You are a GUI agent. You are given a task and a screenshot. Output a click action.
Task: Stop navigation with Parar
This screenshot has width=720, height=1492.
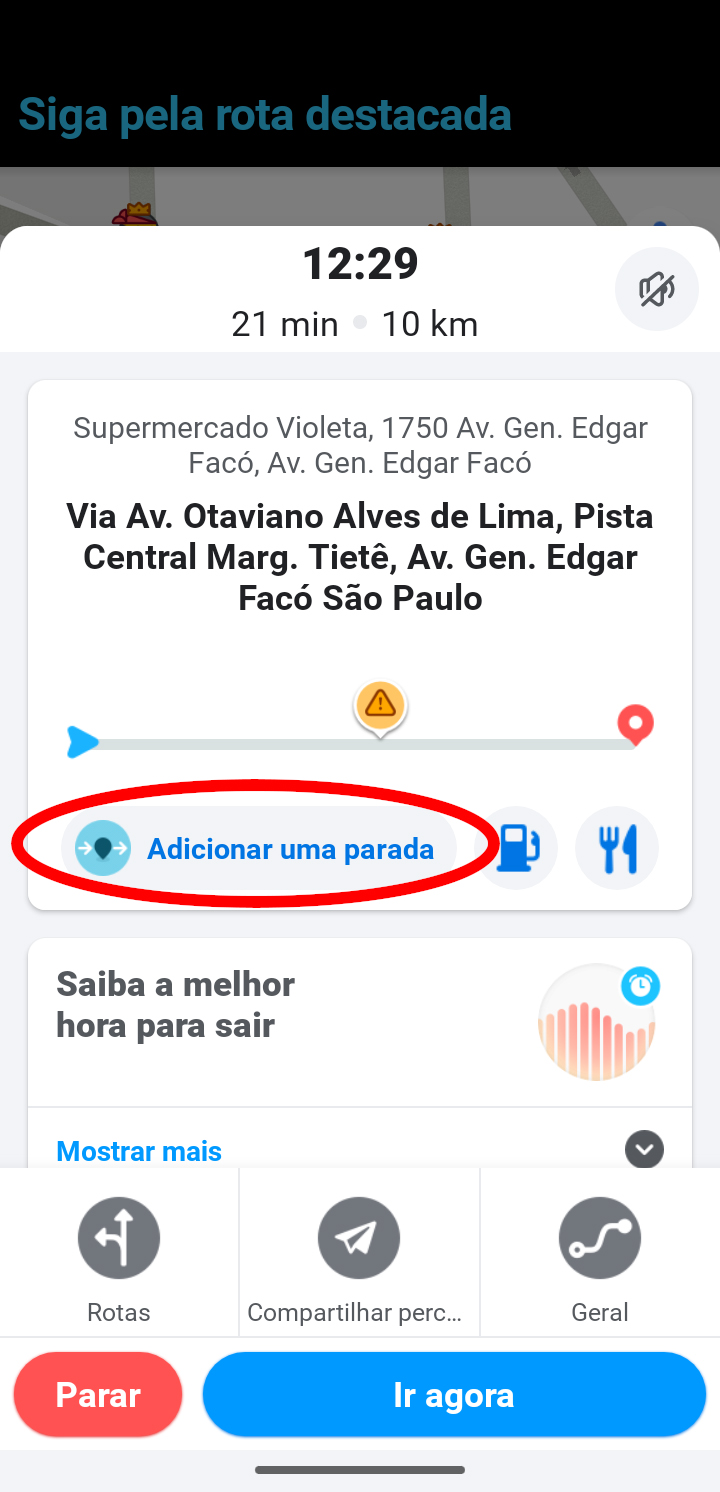point(98,1395)
